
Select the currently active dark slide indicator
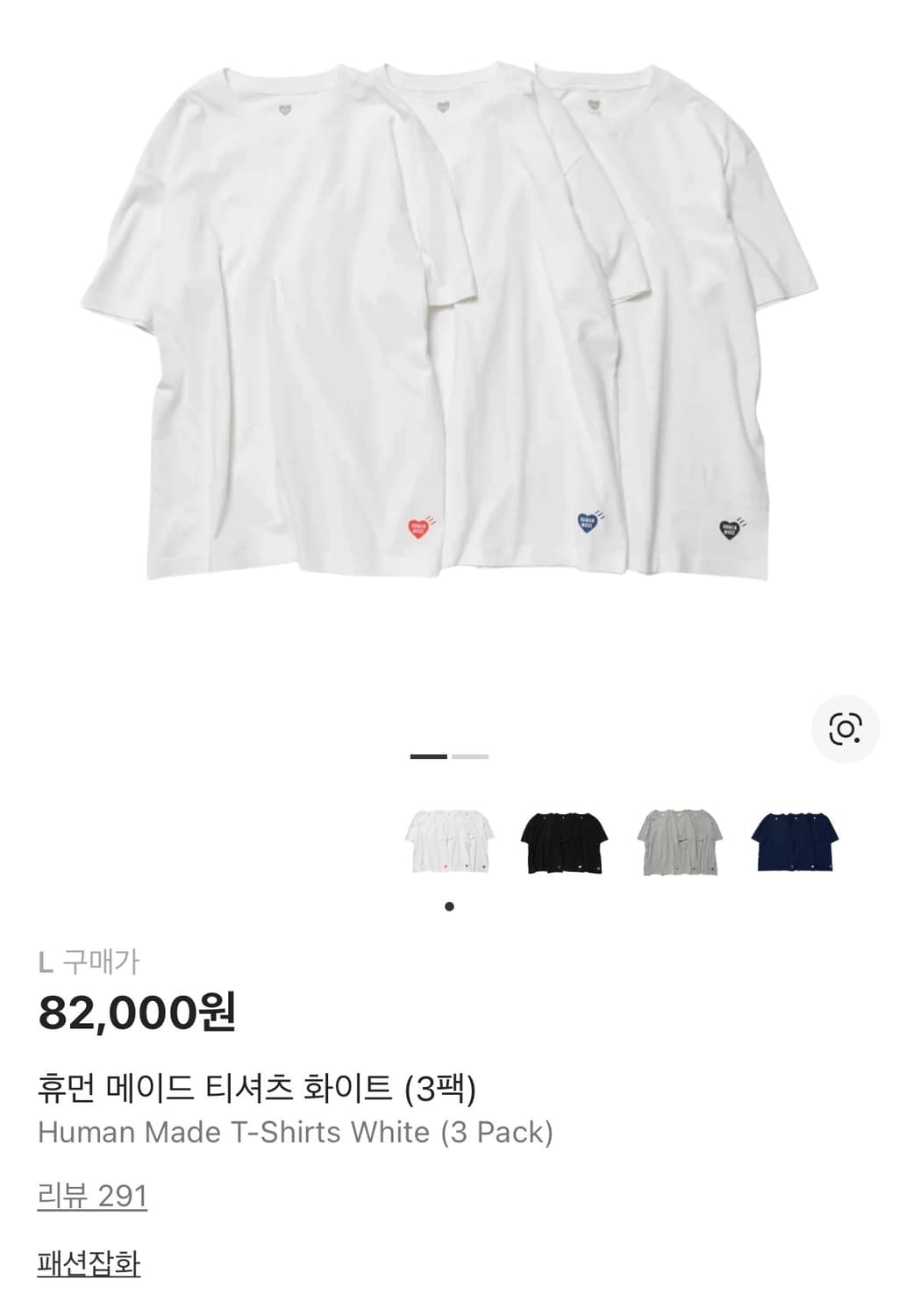coord(427,755)
